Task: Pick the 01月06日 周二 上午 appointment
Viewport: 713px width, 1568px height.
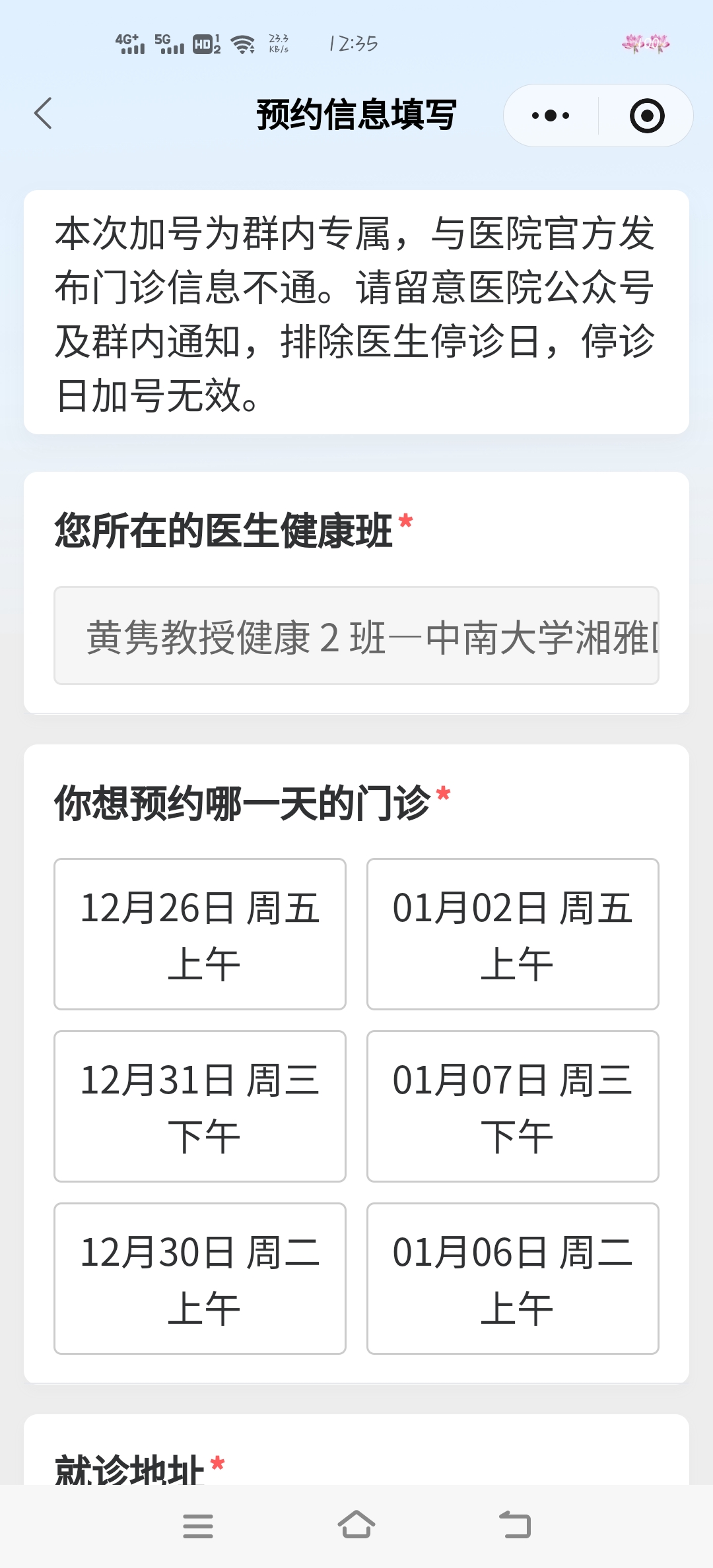Action: [x=512, y=1278]
